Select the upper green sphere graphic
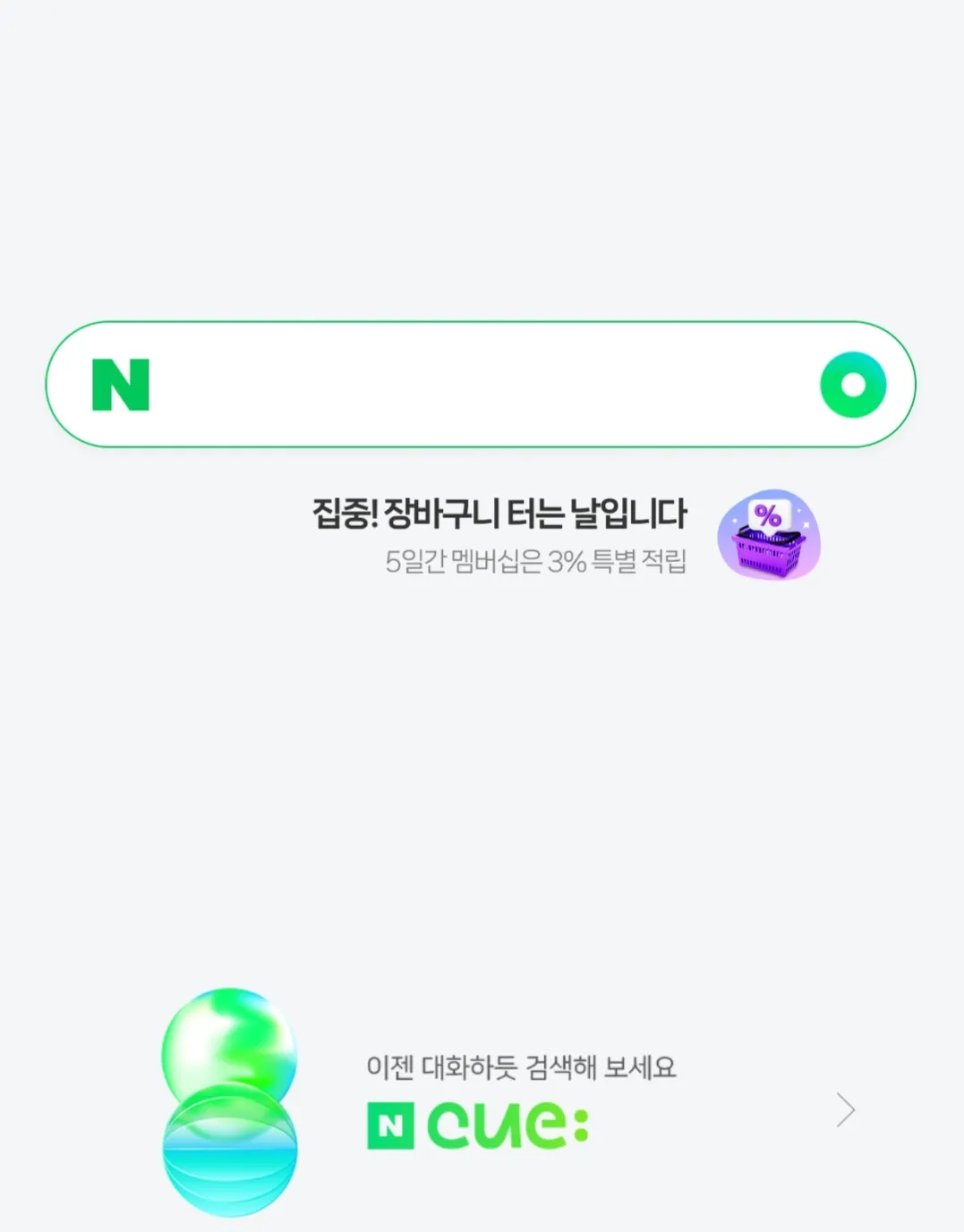The height and width of the screenshot is (1232, 964). coord(228,1042)
